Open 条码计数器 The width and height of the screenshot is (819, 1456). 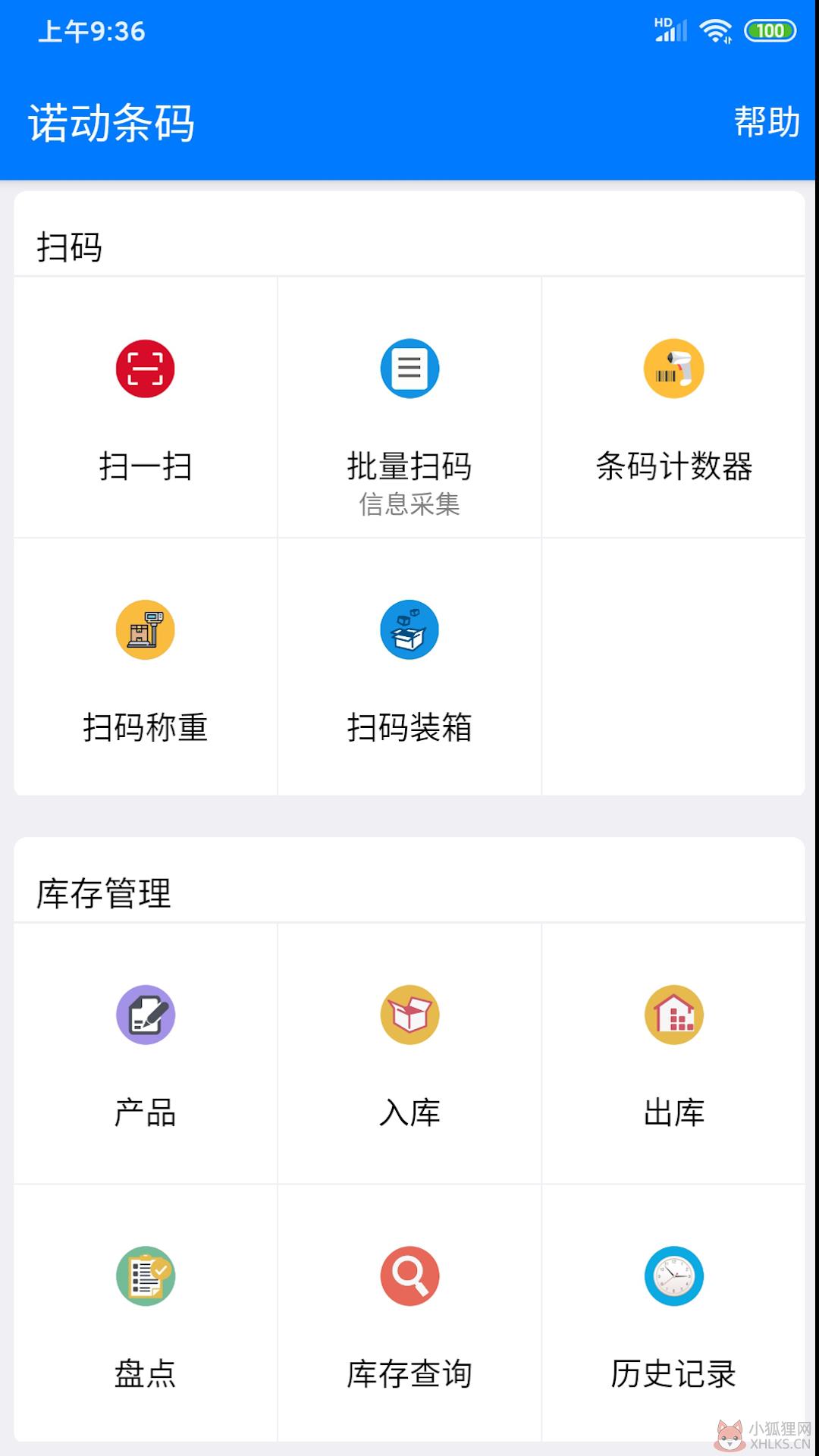673,407
